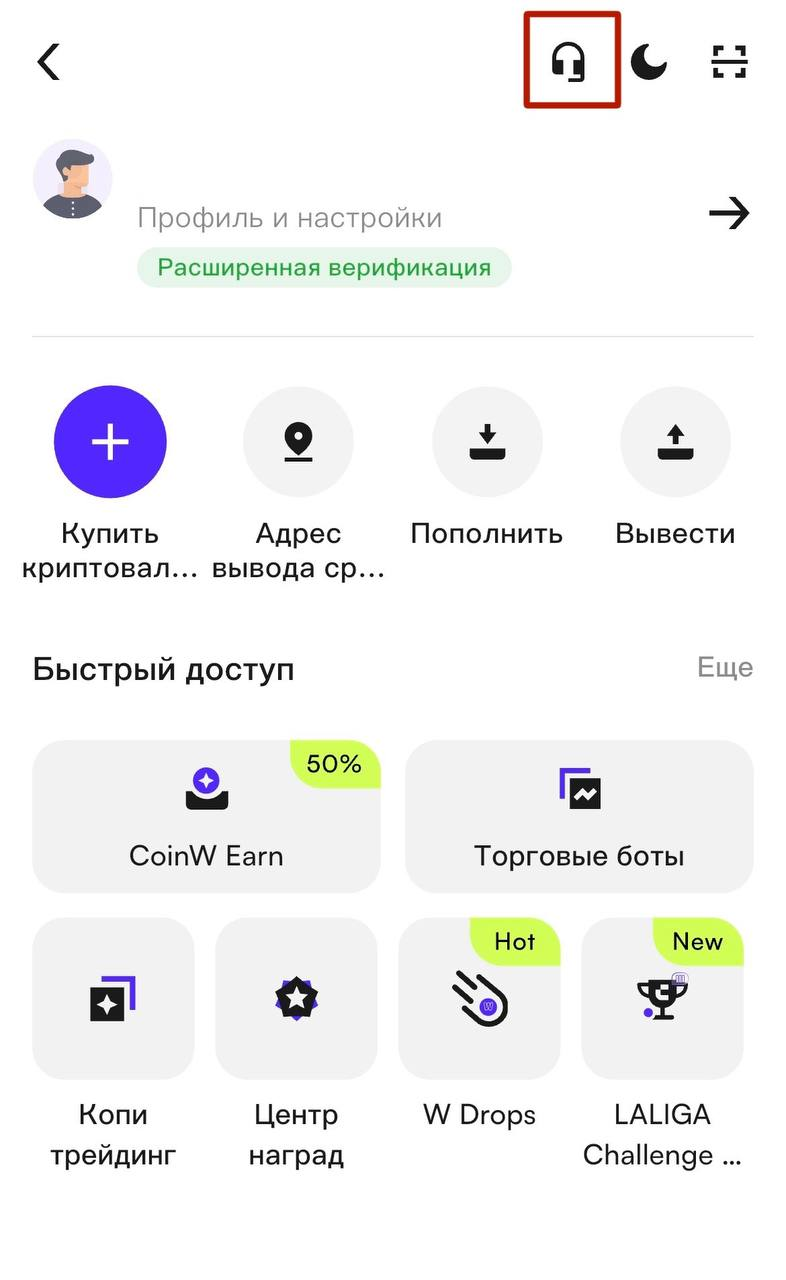
Task: Open customer support headset icon
Action: pyautogui.click(x=569, y=63)
